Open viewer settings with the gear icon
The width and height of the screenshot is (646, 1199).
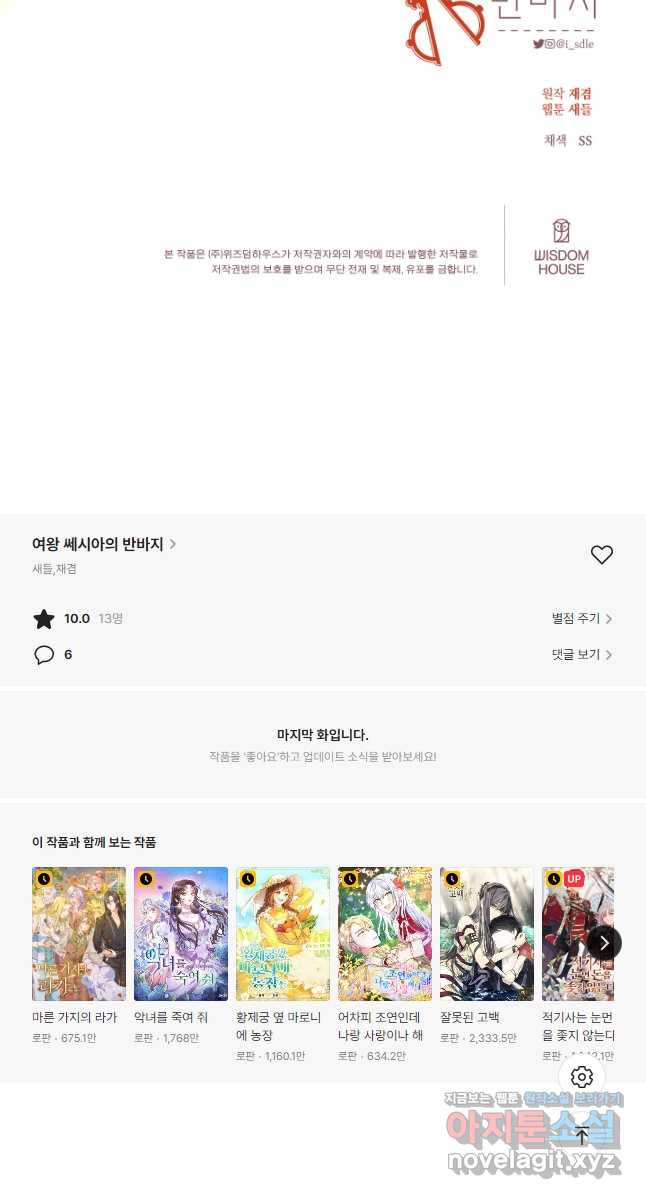point(582,1077)
